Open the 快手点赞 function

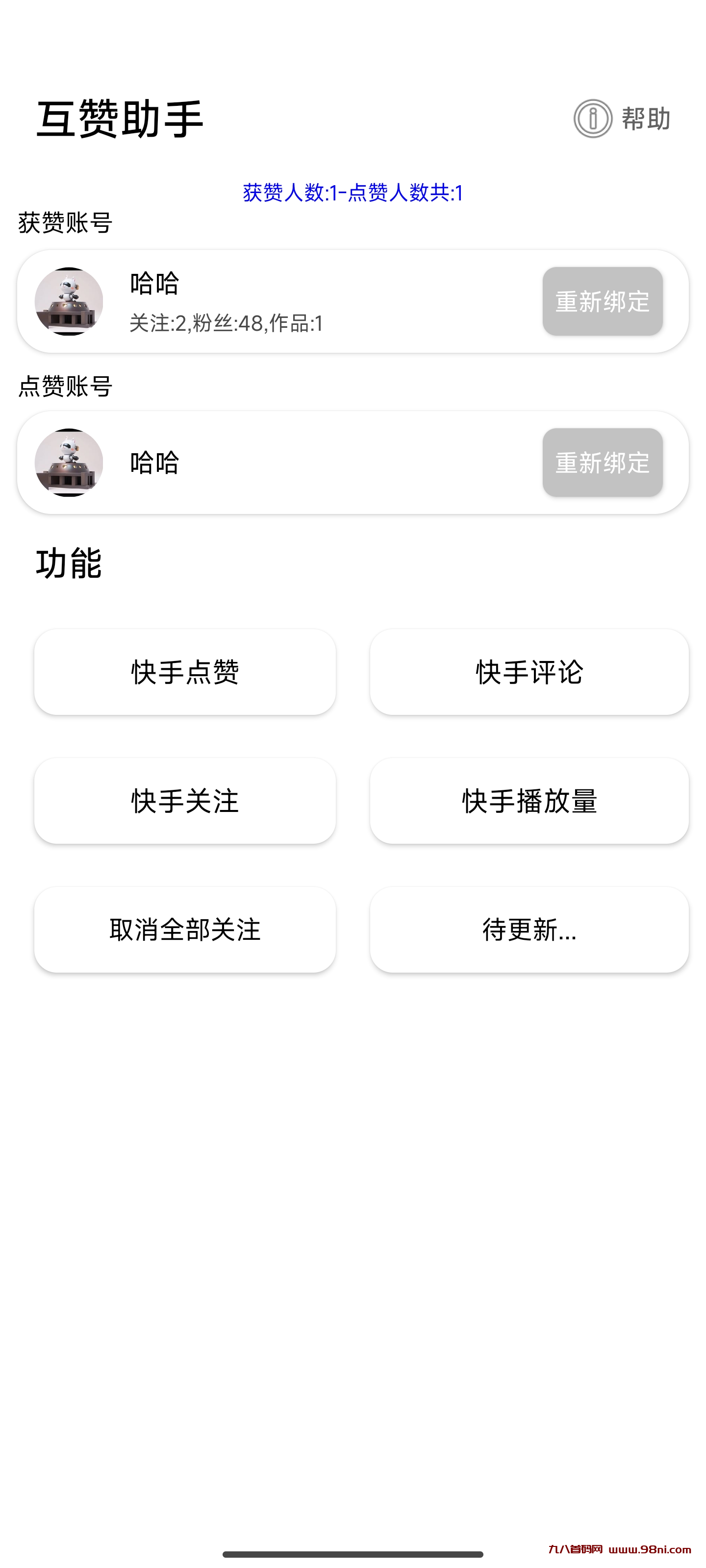pos(184,672)
